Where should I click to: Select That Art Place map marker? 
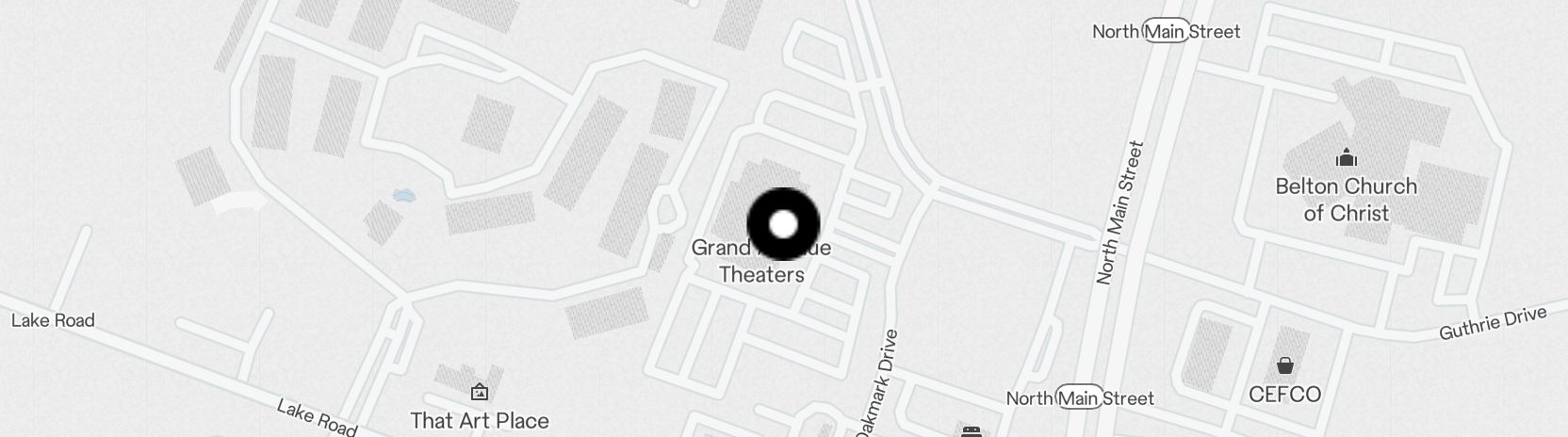click(479, 392)
